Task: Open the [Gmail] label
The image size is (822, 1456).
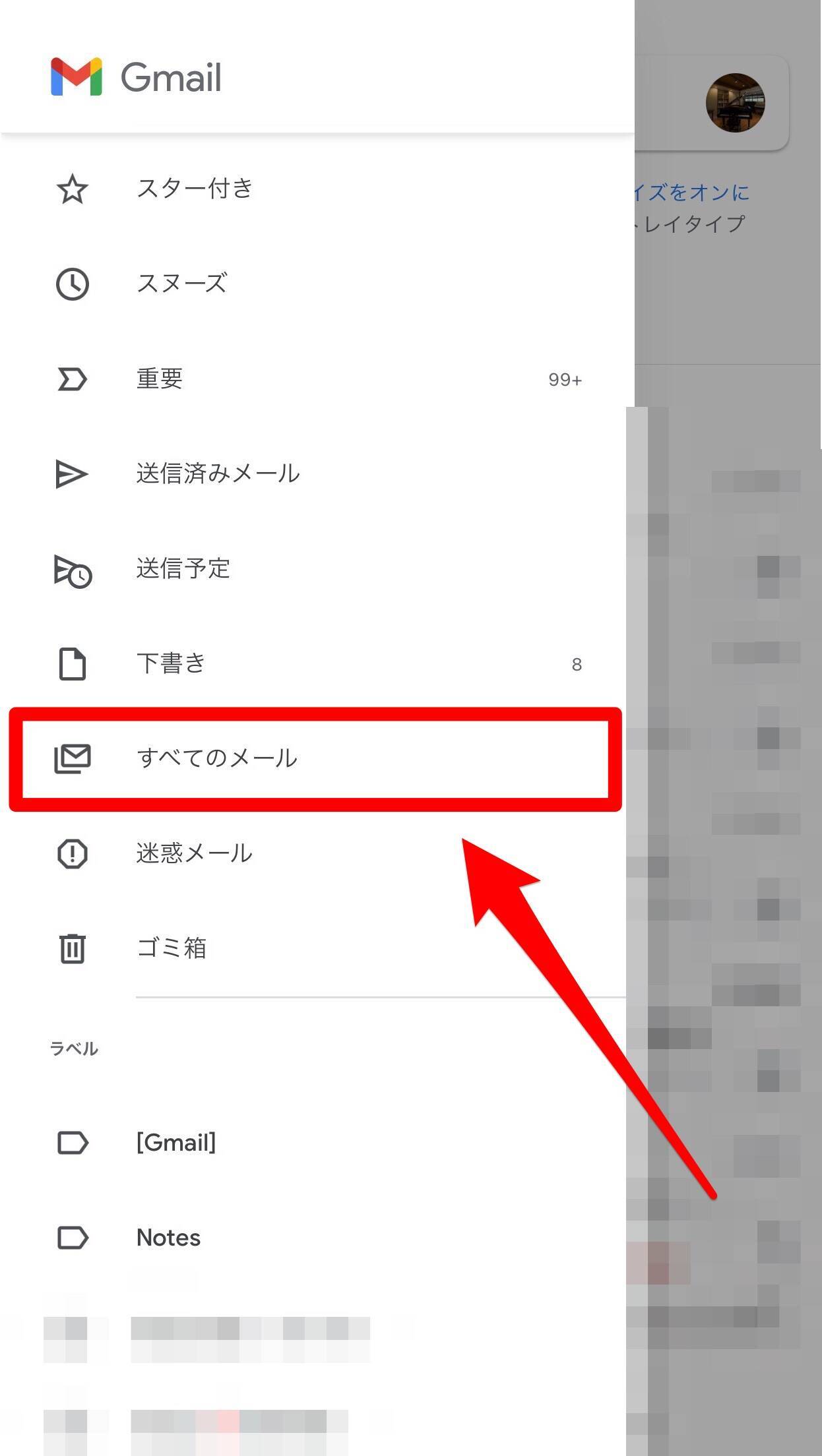Action: coord(176,1143)
